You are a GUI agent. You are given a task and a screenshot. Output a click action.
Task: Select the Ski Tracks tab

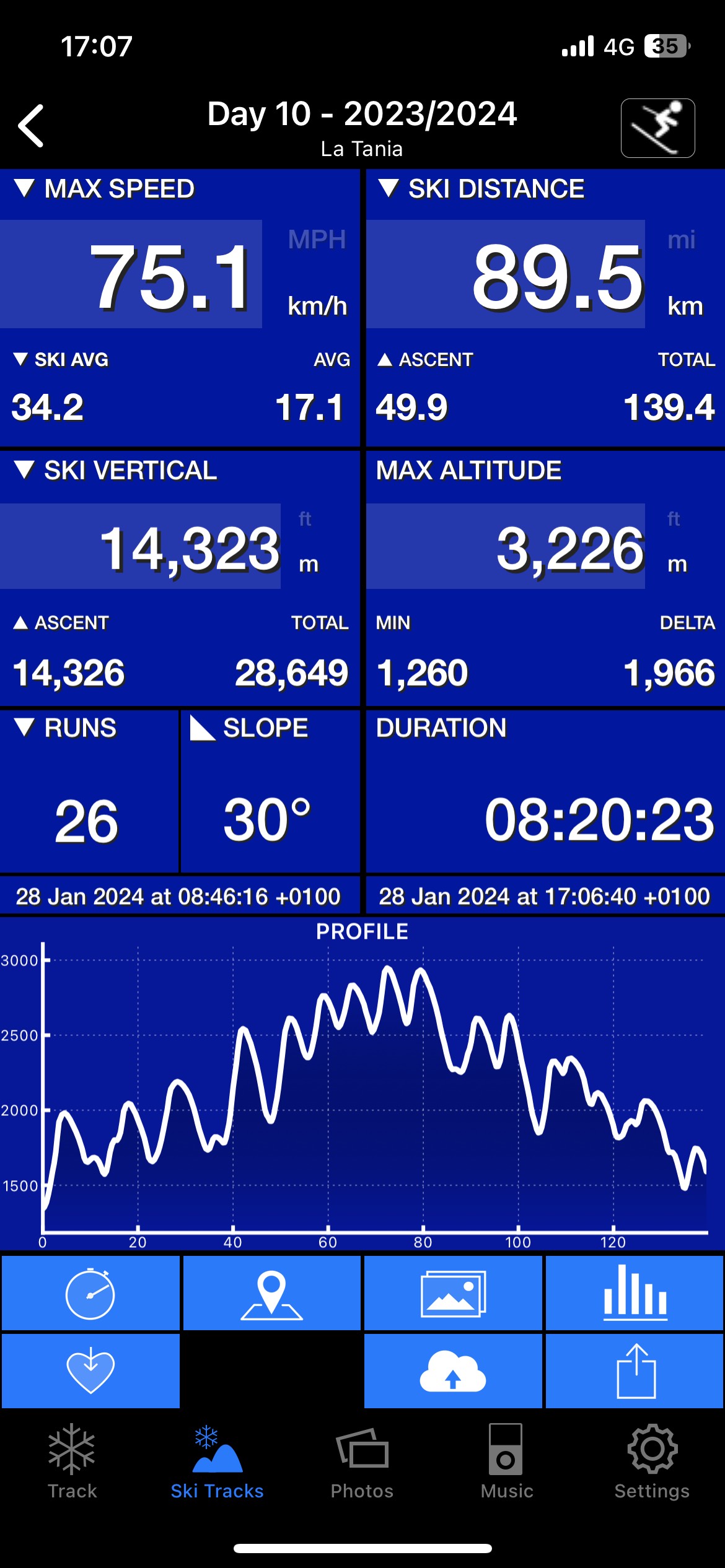217,1462
